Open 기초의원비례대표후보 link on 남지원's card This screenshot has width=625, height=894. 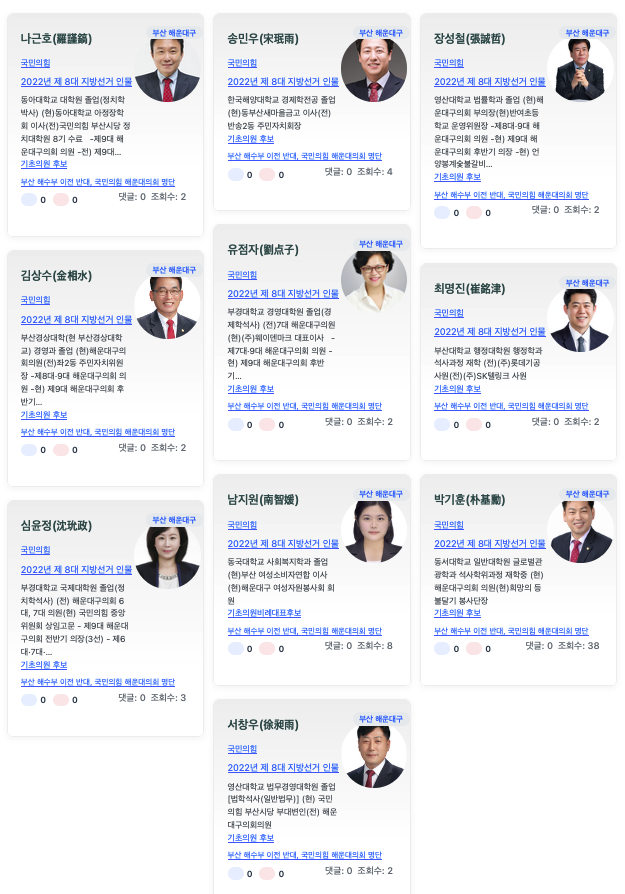(x=264, y=613)
